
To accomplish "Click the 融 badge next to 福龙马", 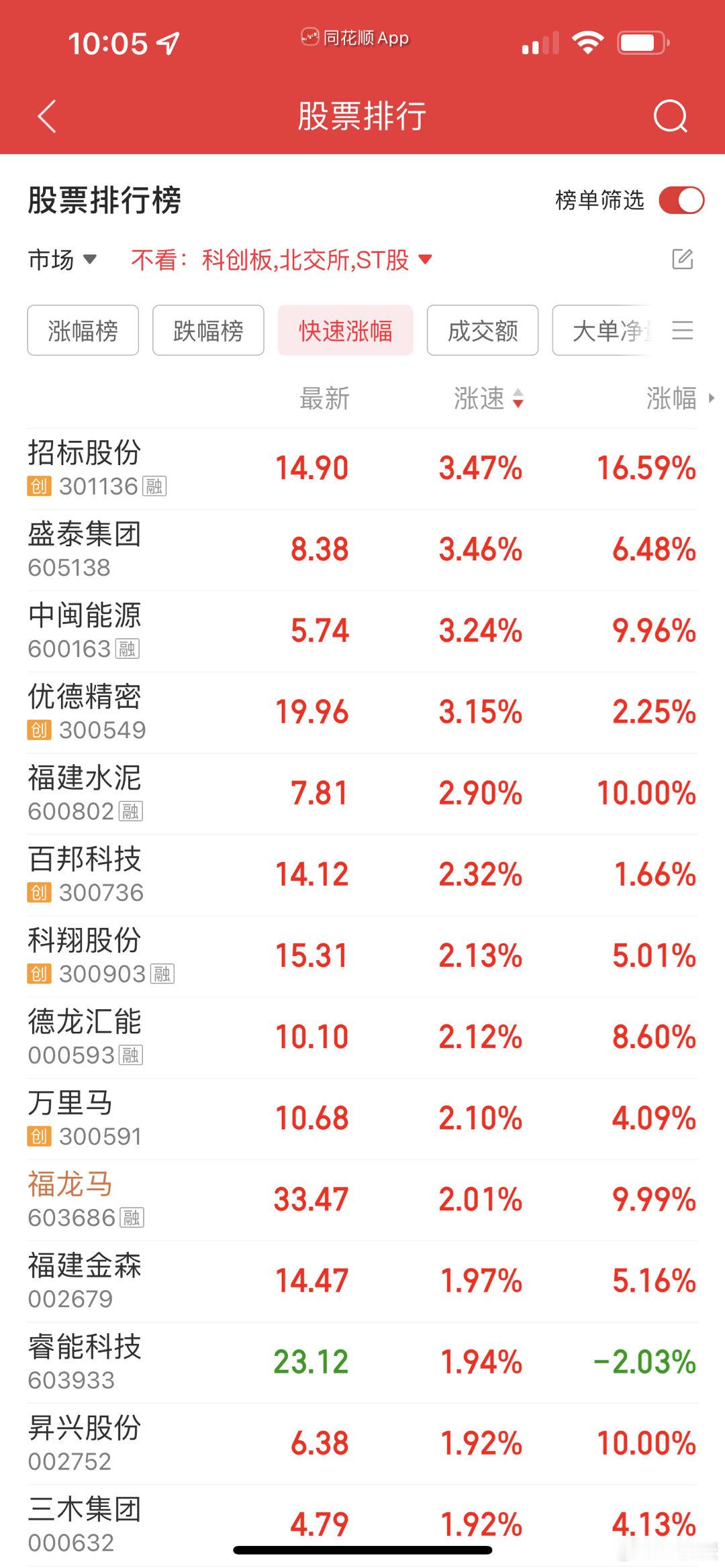I will click(x=133, y=1216).
